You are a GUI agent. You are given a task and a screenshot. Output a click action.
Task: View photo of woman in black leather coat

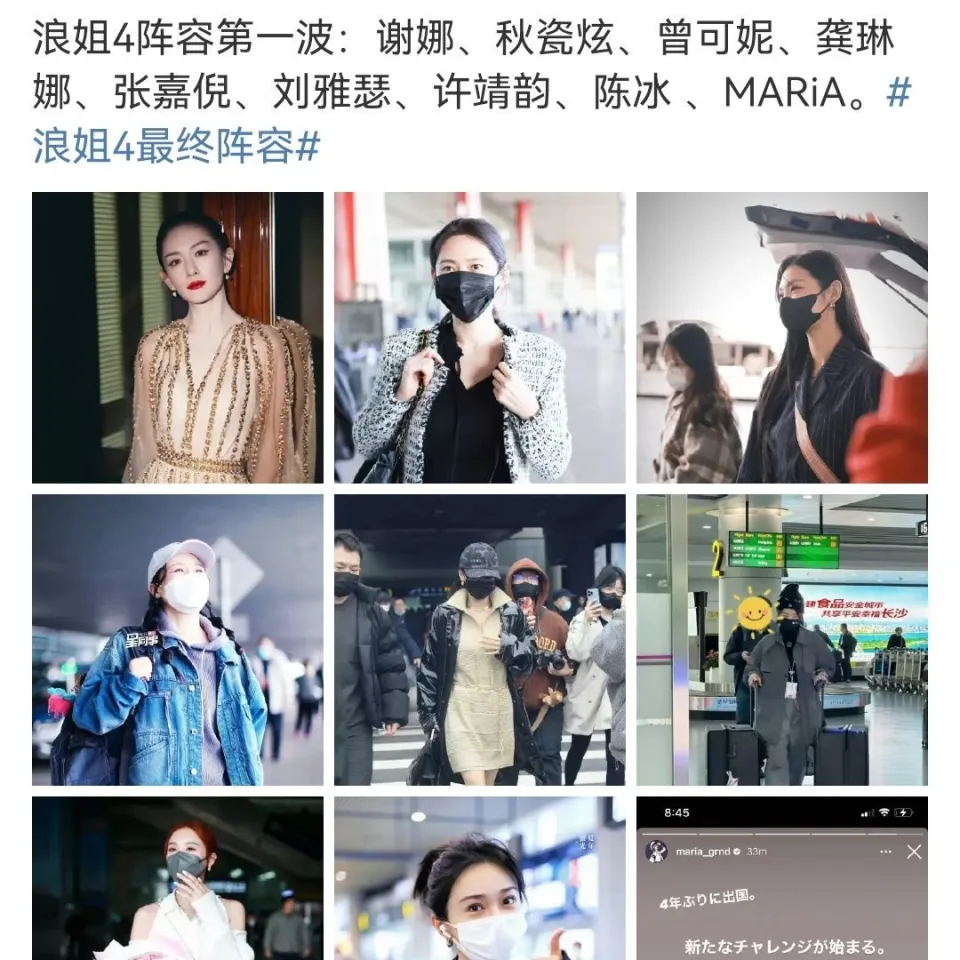coord(480,640)
